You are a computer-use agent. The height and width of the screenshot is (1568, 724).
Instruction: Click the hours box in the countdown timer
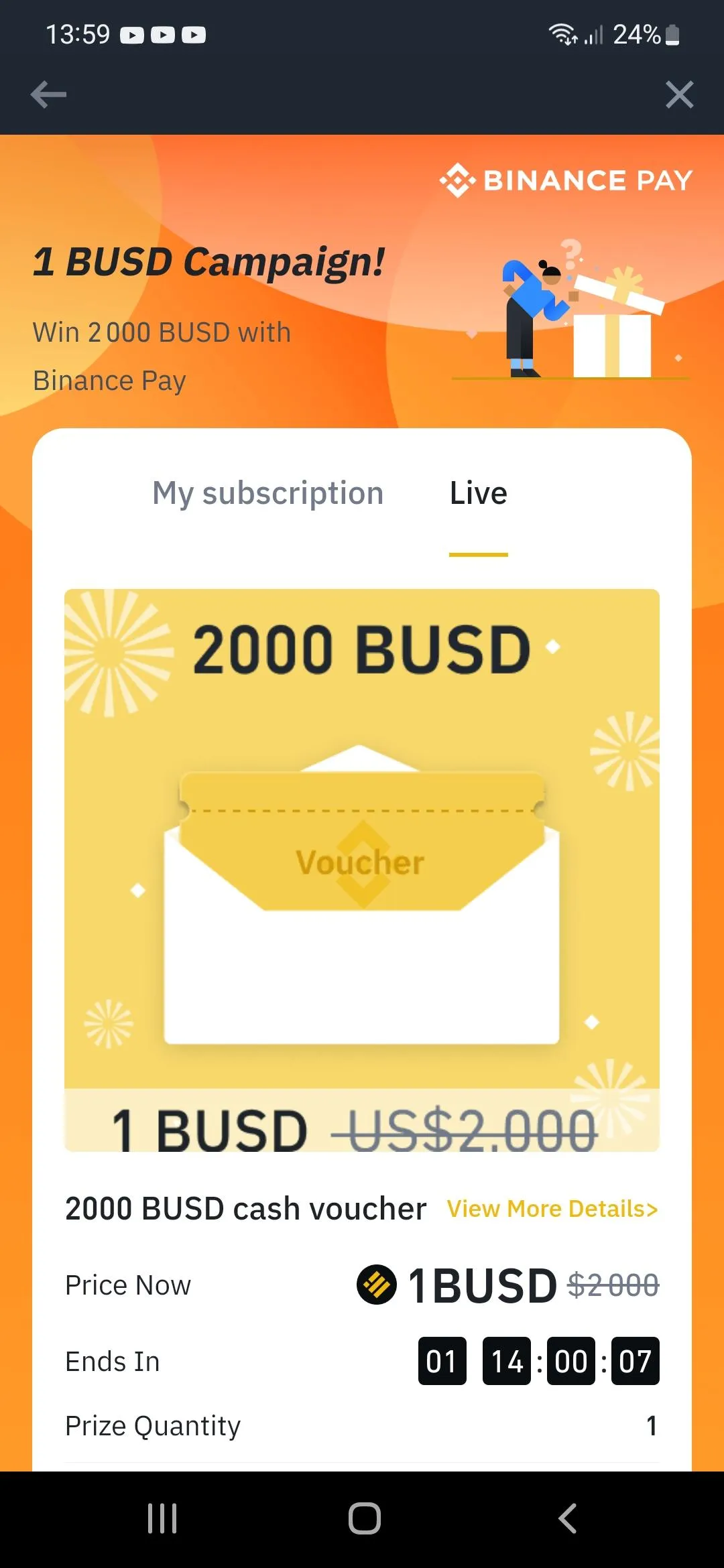point(507,1360)
